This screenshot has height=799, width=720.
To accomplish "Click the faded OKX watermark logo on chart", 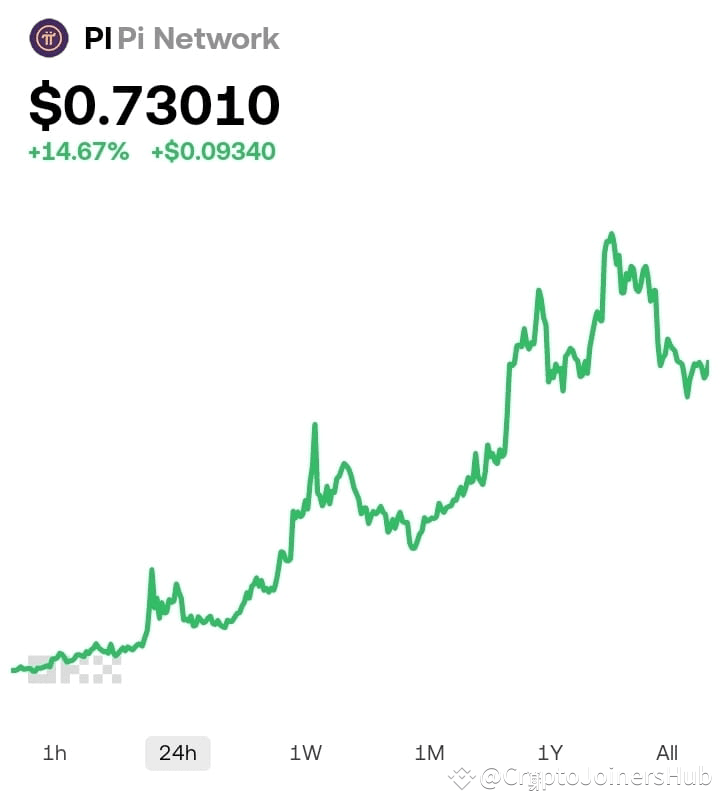I will tap(75, 668).
